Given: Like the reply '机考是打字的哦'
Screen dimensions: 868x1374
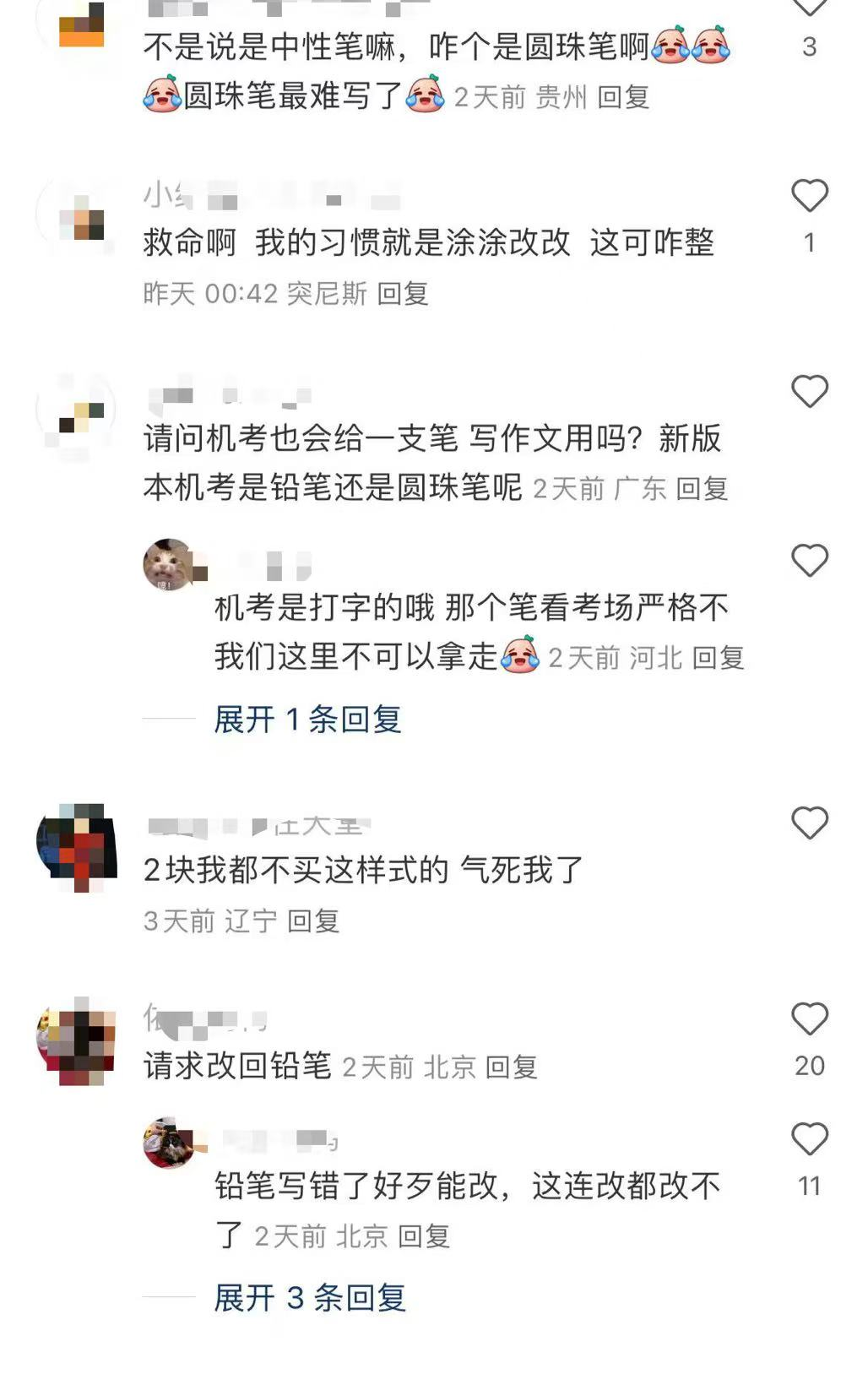Looking at the screenshot, I should click(809, 561).
